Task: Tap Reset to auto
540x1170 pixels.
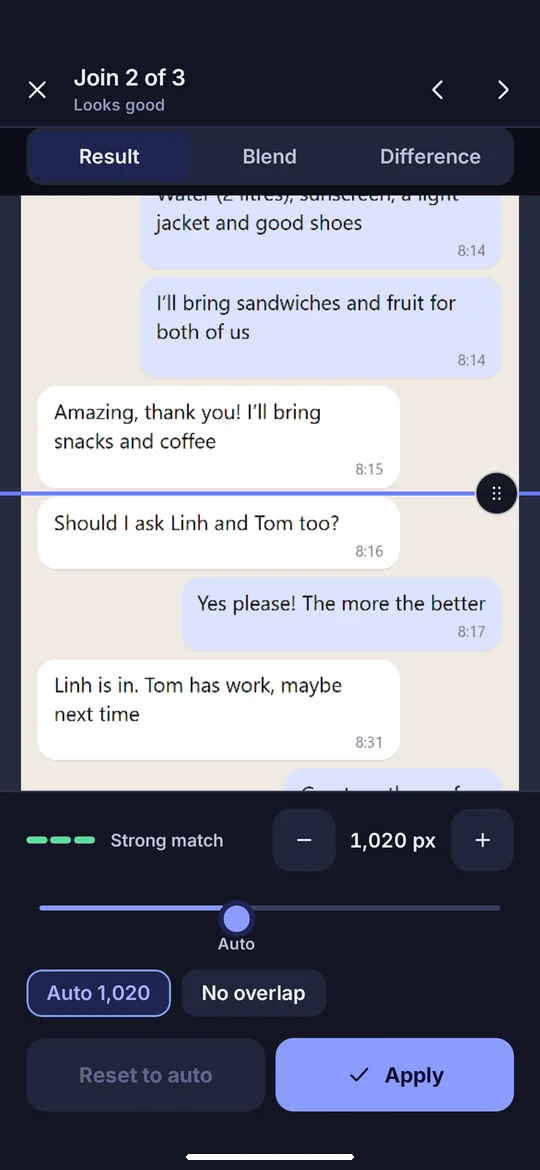Action: [145, 1075]
